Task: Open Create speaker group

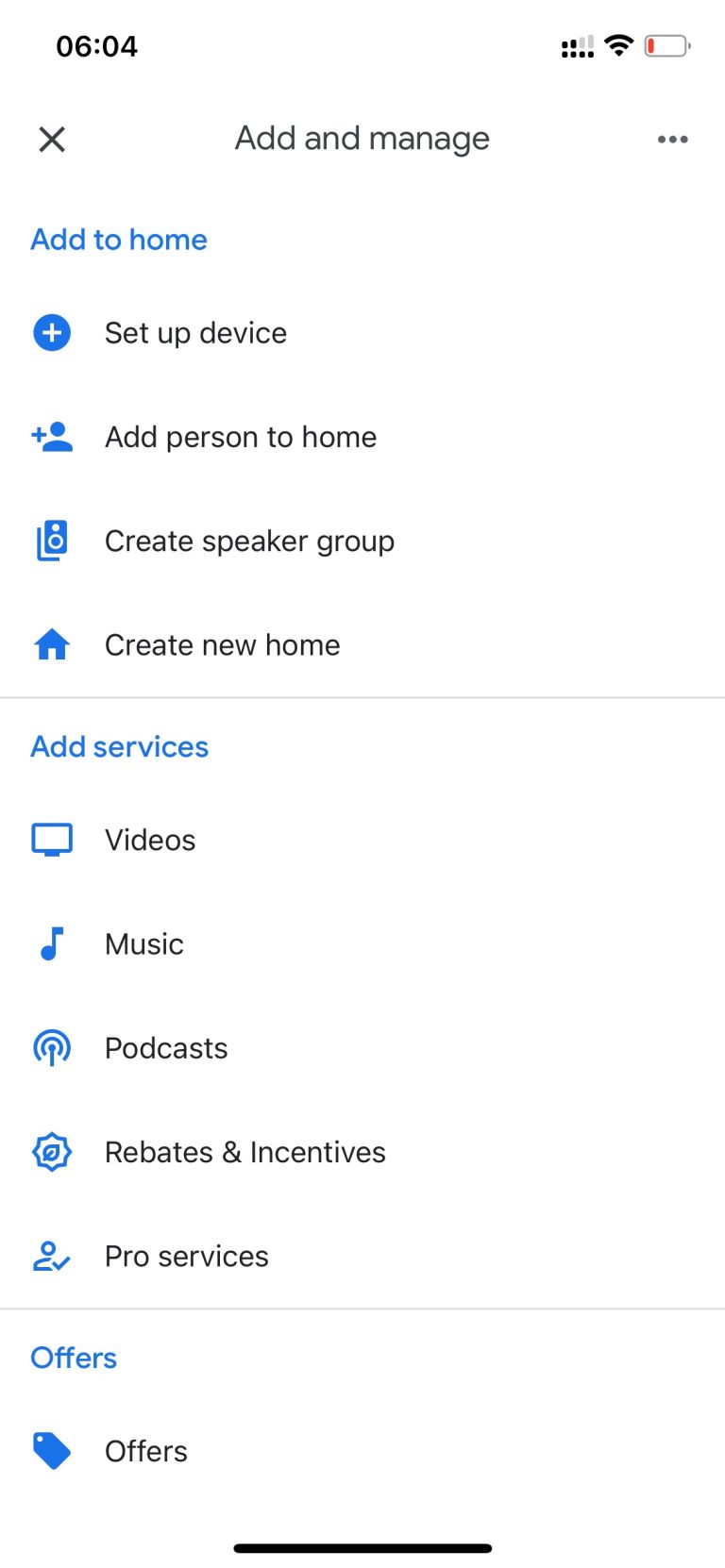Action: click(x=249, y=540)
